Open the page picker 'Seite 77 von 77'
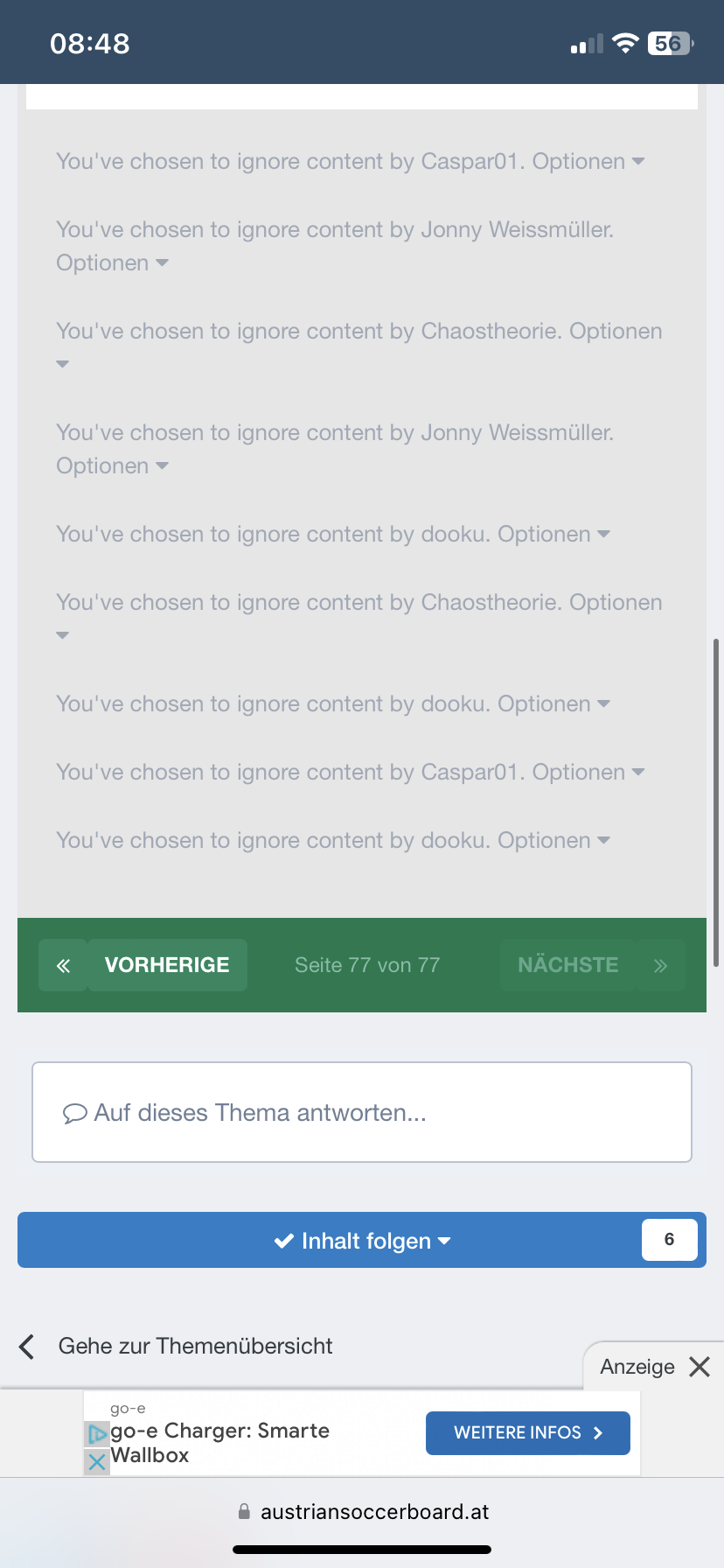Screen dimensions: 724x1568 (367, 965)
